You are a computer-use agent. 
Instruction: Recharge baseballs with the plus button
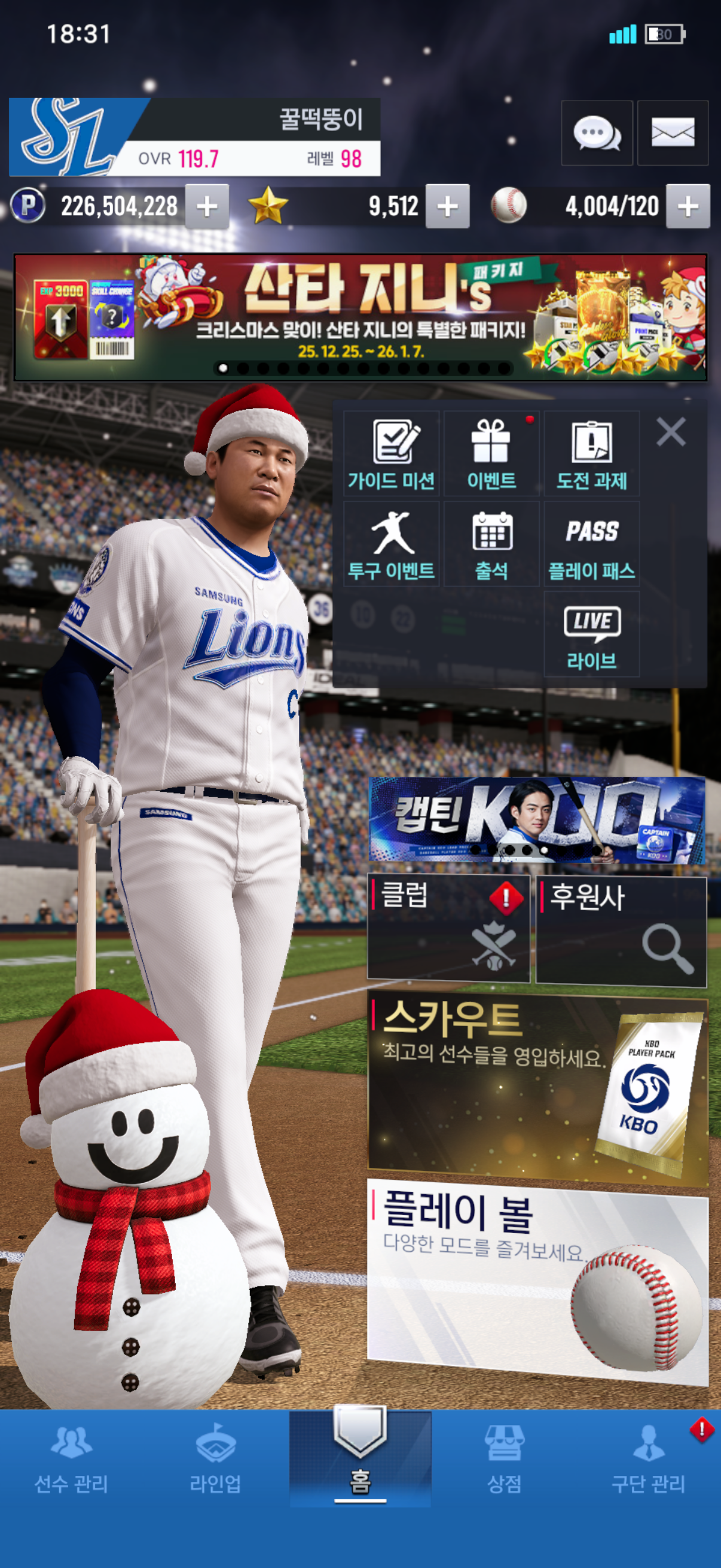click(x=688, y=206)
